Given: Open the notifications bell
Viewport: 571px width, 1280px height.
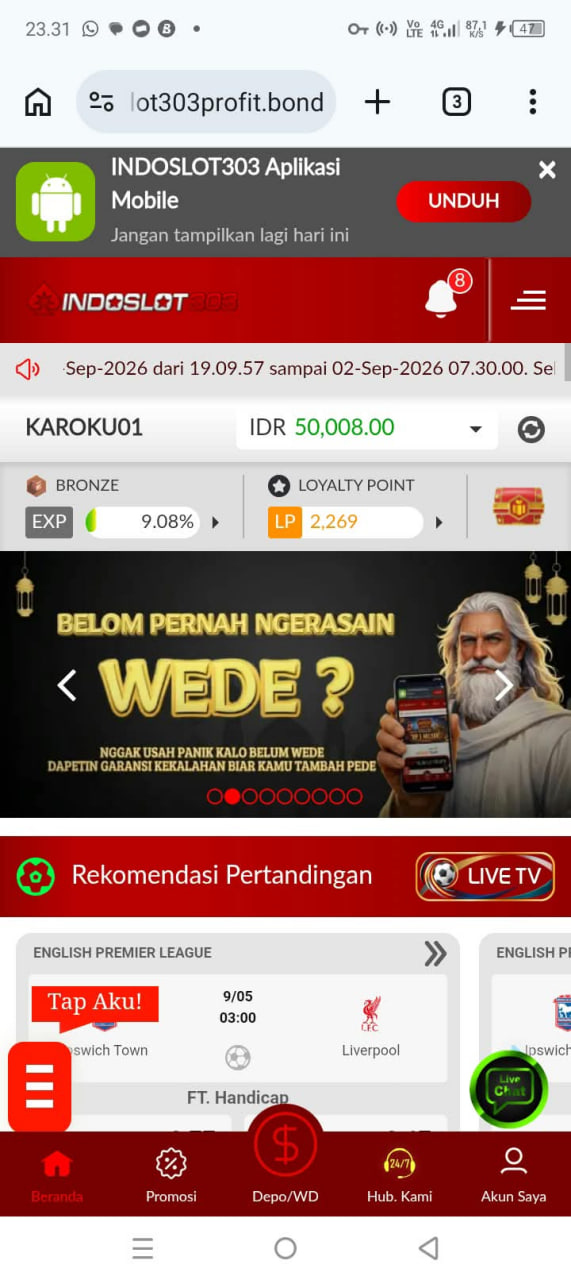Looking at the screenshot, I should click(x=441, y=298).
